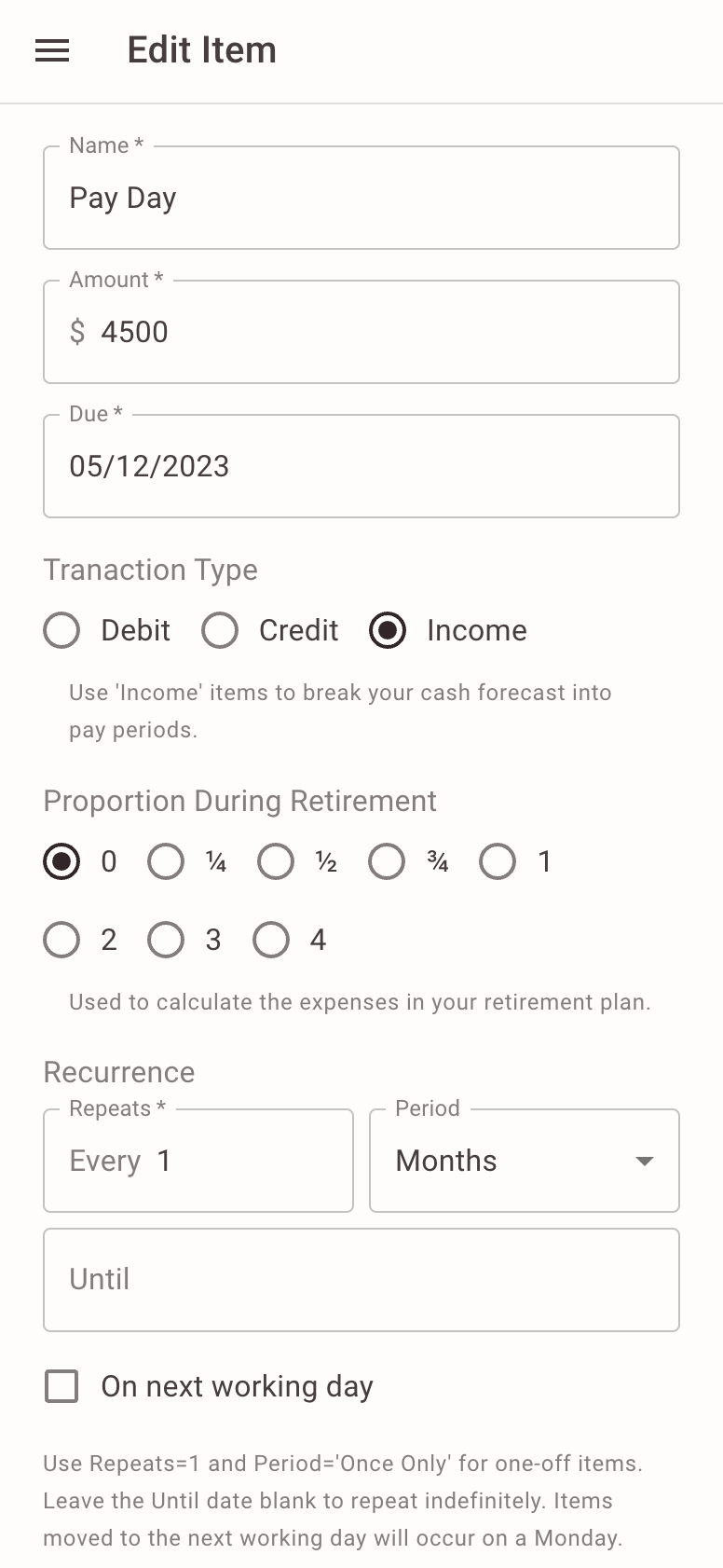
Task: Choose ½ proportion during retirement
Action: point(276,861)
